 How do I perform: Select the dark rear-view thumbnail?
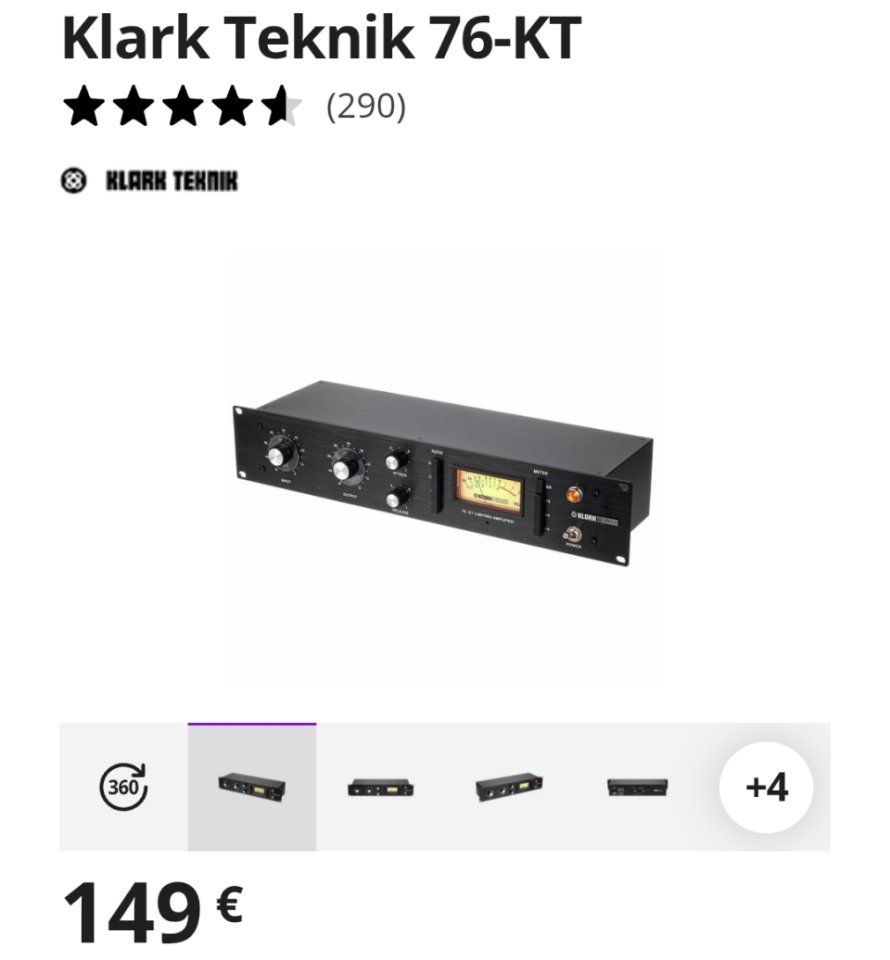(x=636, y=789)
